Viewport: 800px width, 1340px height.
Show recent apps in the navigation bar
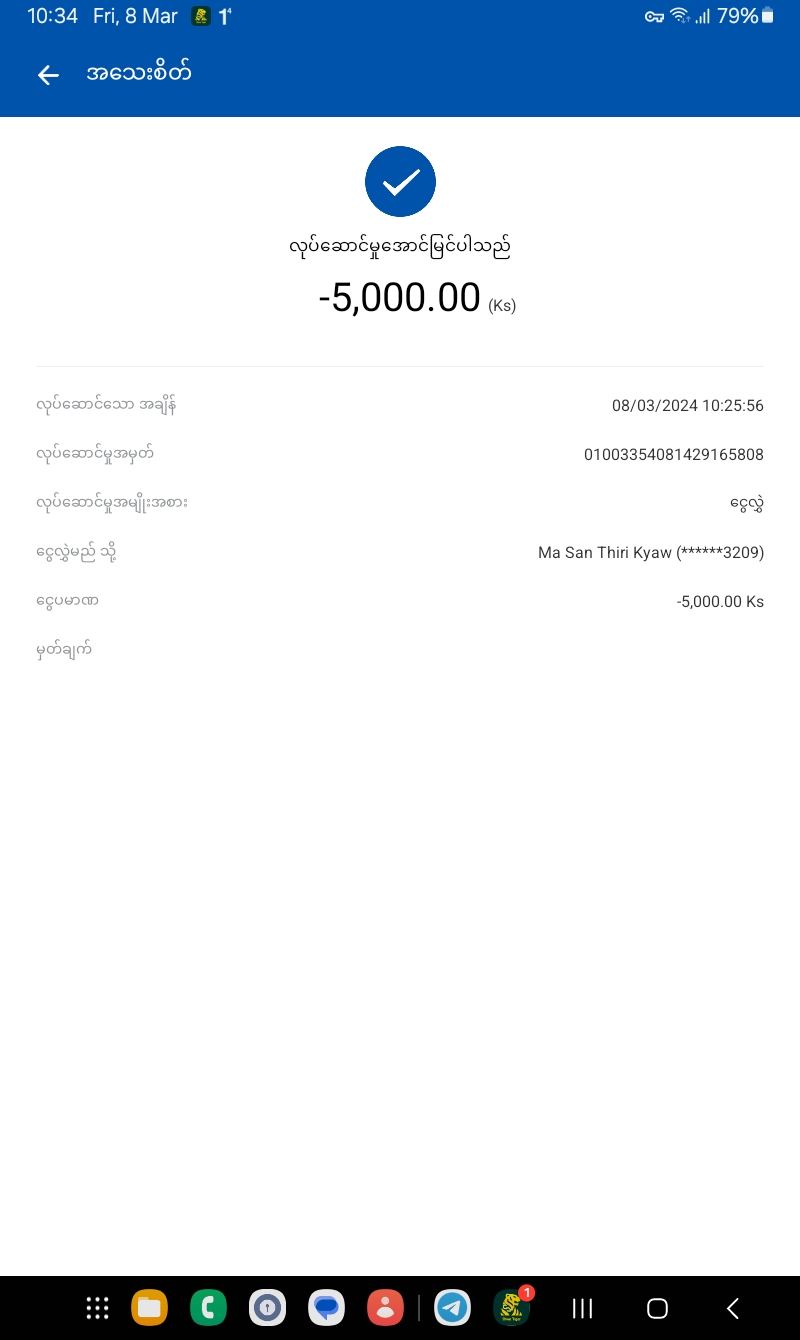point(582,1308)
